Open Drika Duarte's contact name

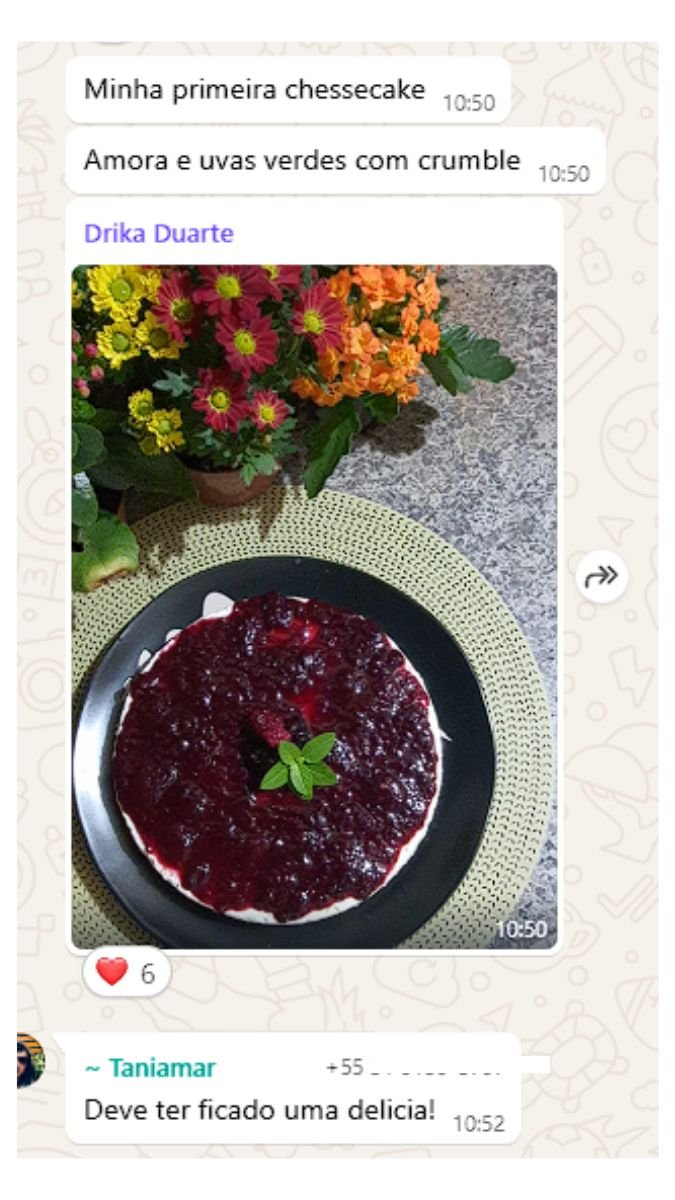[x=159, y=234]
